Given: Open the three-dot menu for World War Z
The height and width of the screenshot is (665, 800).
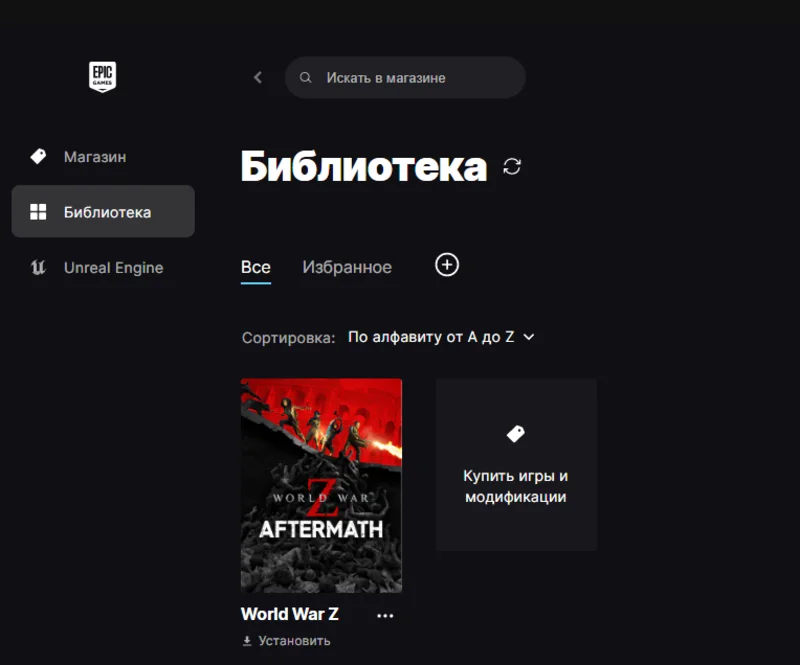Looking at the screenshot, I should [385, 615].
